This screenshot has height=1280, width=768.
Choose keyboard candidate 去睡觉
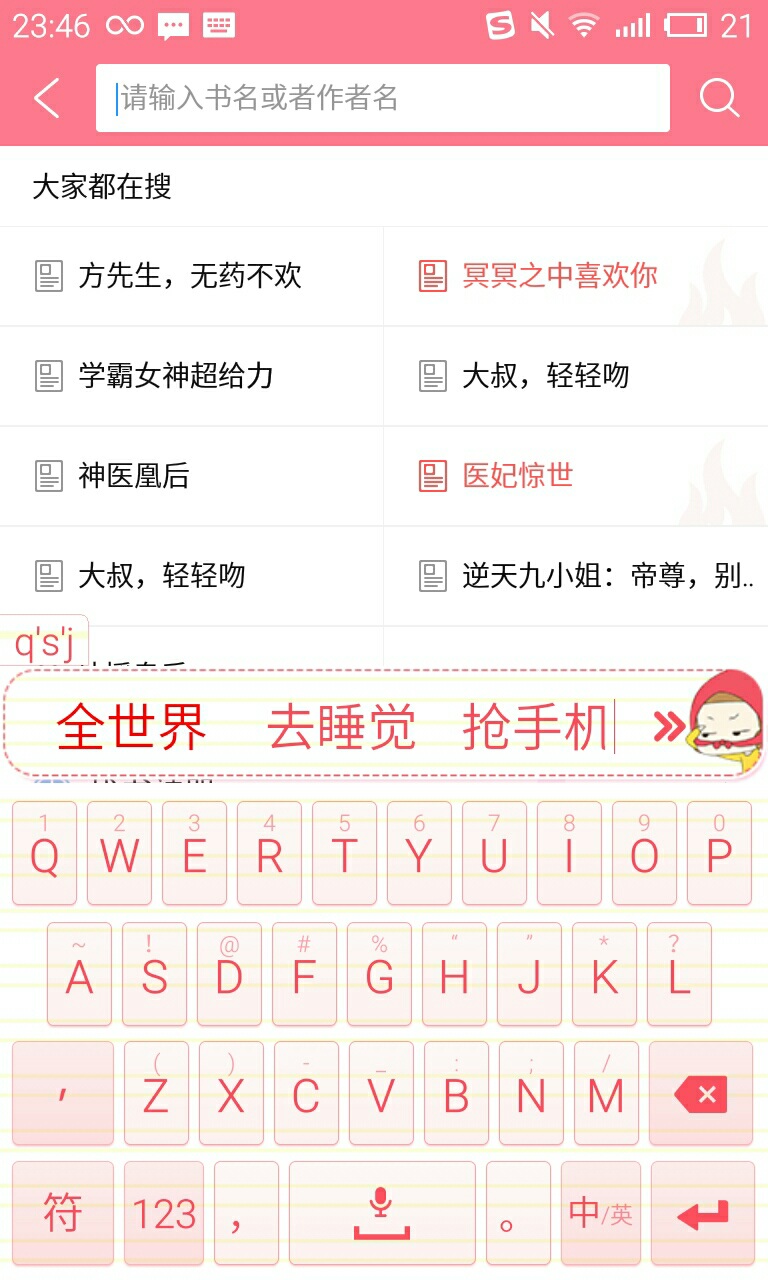coord(341,727)
